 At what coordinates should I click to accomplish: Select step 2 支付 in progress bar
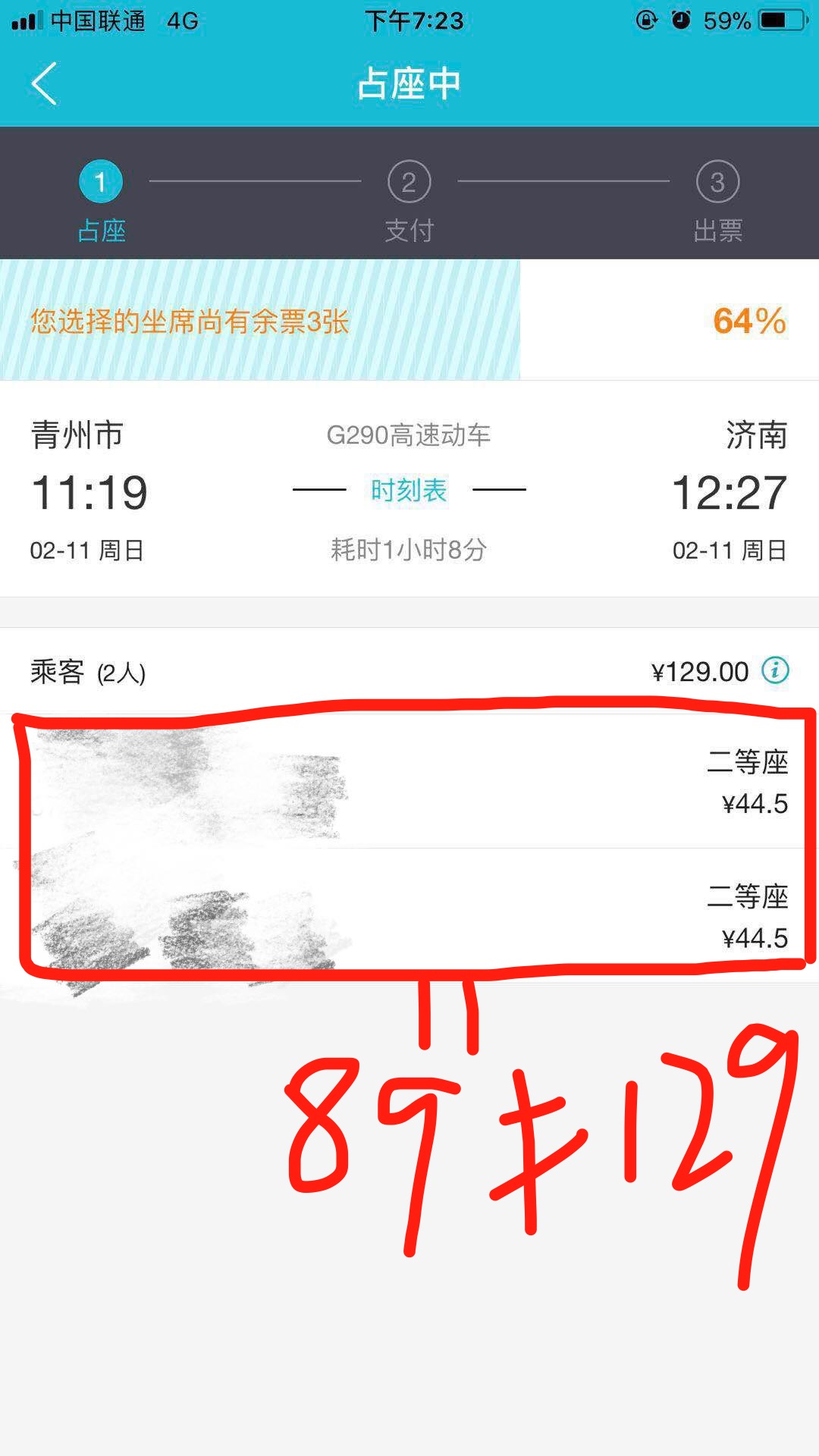pos(409,182)
